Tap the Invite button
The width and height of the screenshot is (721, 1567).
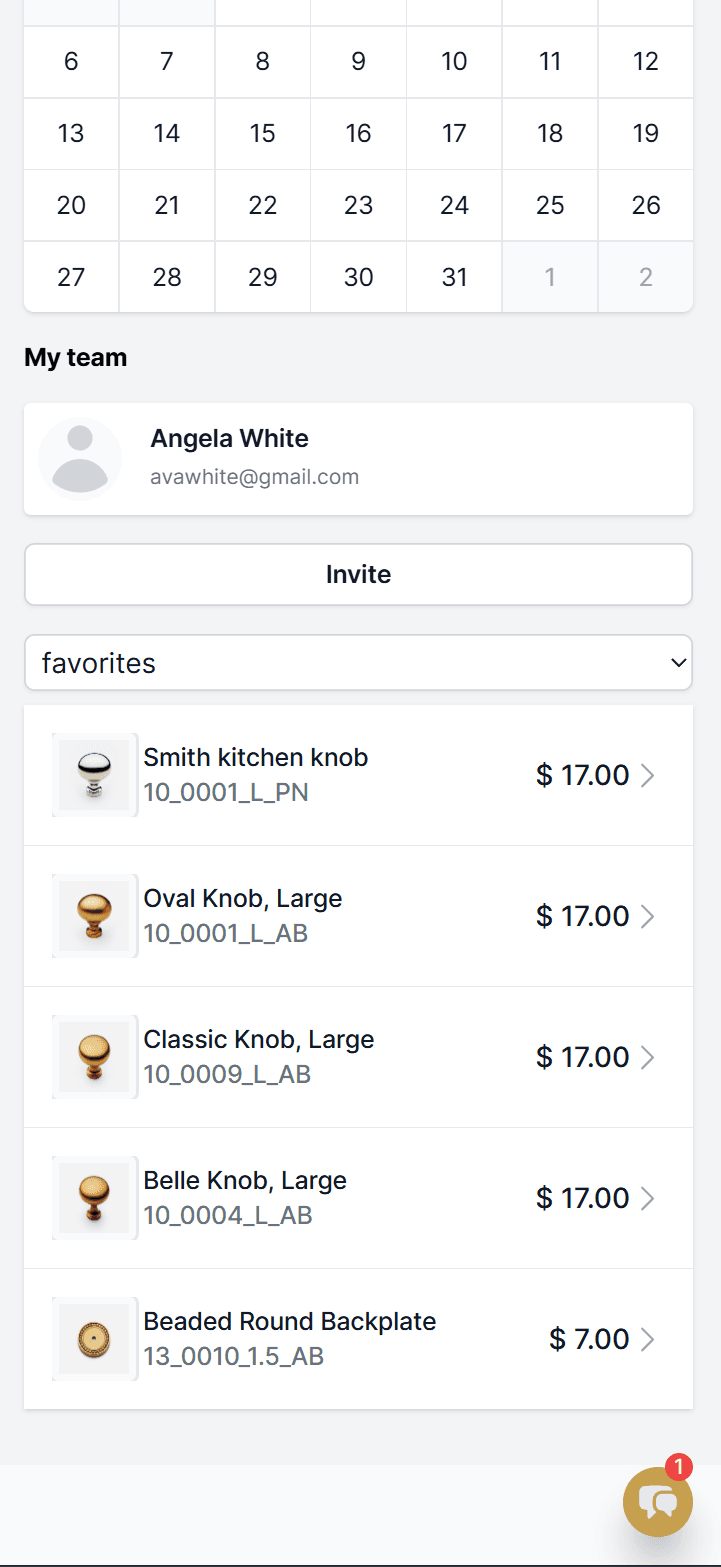[358, 575]
